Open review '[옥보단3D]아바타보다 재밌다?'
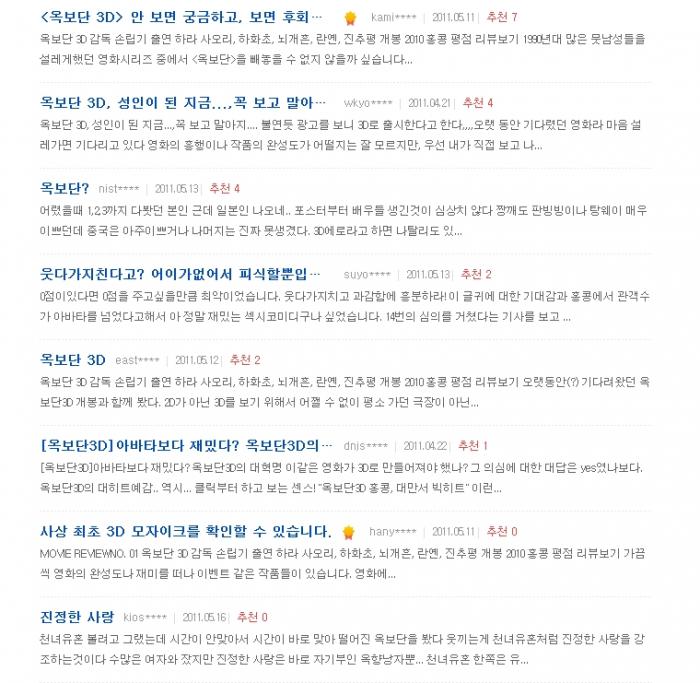 185,445
